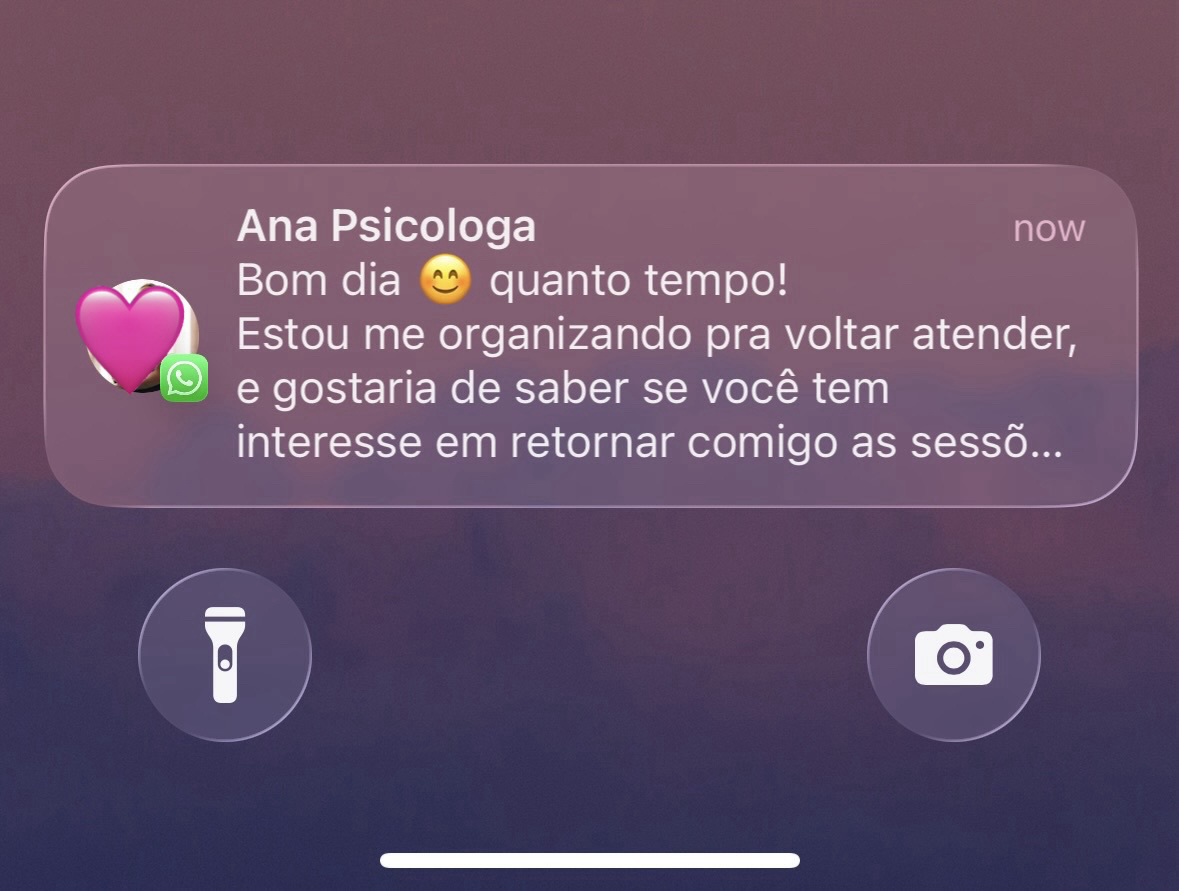Screen dimensions: 1179x891
Task: Open the camera from the lock screen
Action: (953, 655)
